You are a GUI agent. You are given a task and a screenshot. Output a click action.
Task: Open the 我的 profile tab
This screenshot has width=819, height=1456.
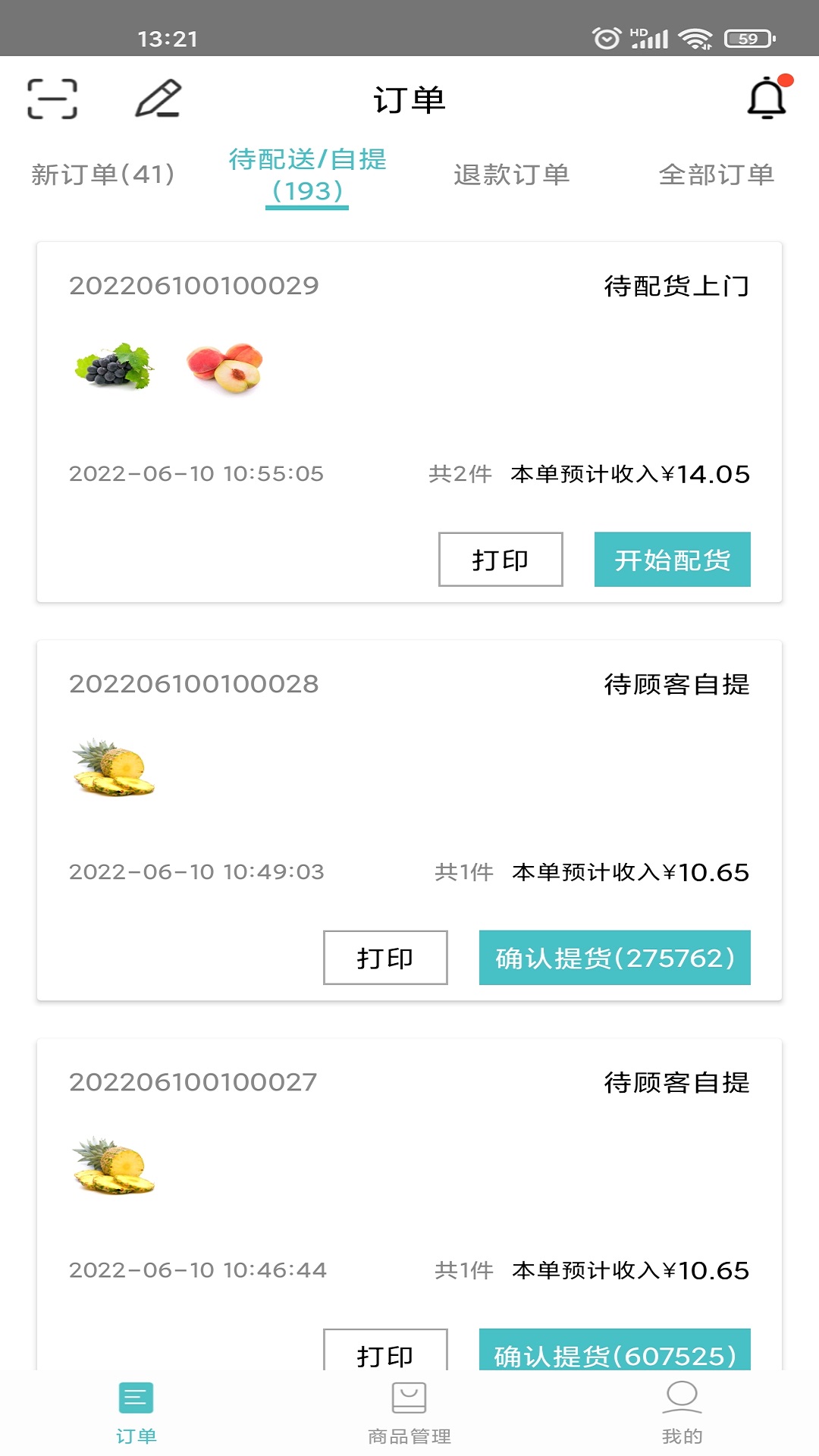pos(682,1412)
